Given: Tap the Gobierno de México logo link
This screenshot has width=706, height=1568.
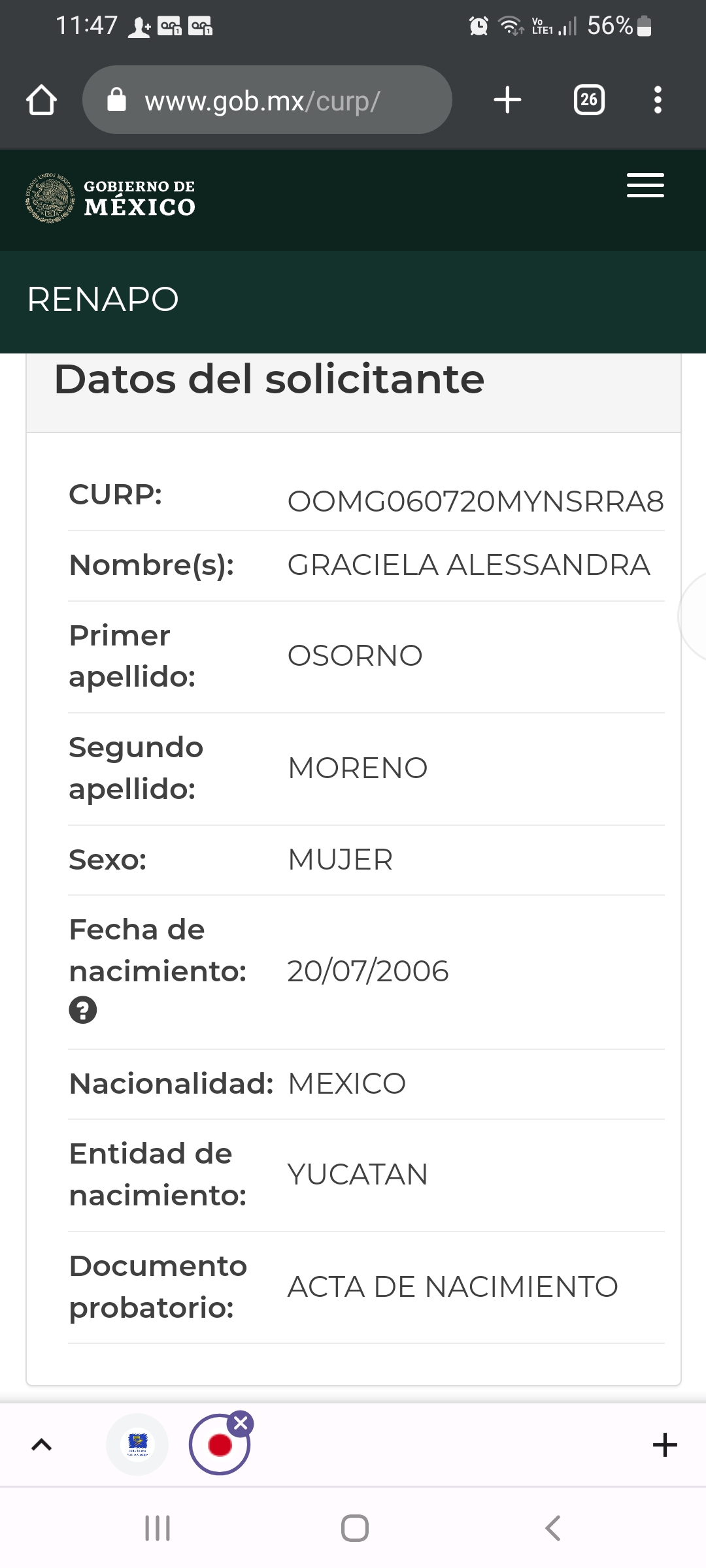Looking at the screenshot, I should [x=111, y=198].
